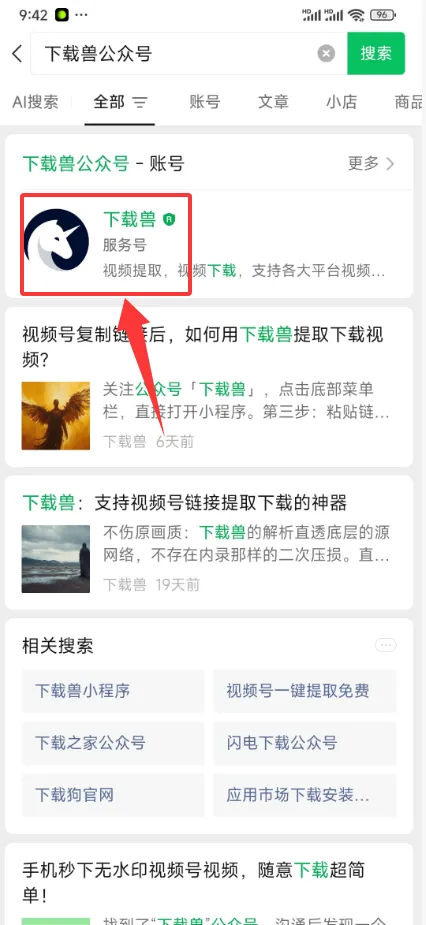Search related term 下载狗官网
The height and width of the screenshot is (925, 426).
pos(113,795)
